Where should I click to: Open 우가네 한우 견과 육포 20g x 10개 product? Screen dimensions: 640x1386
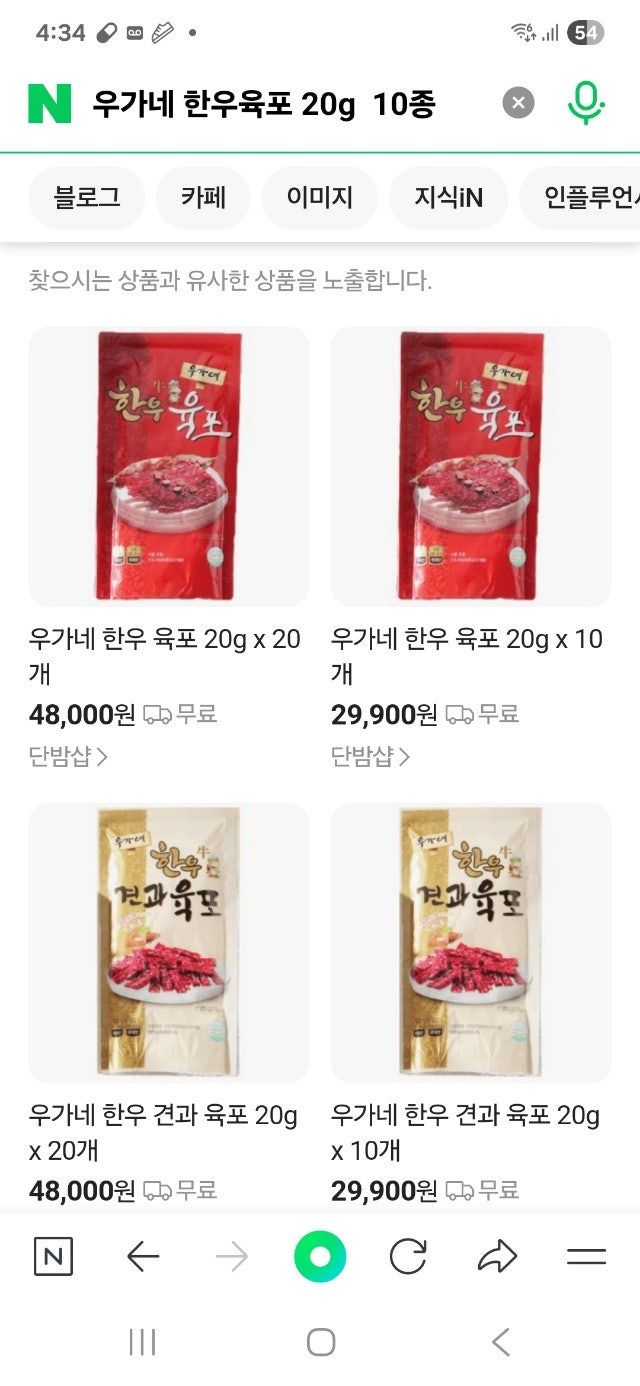(x=470, y=942)
